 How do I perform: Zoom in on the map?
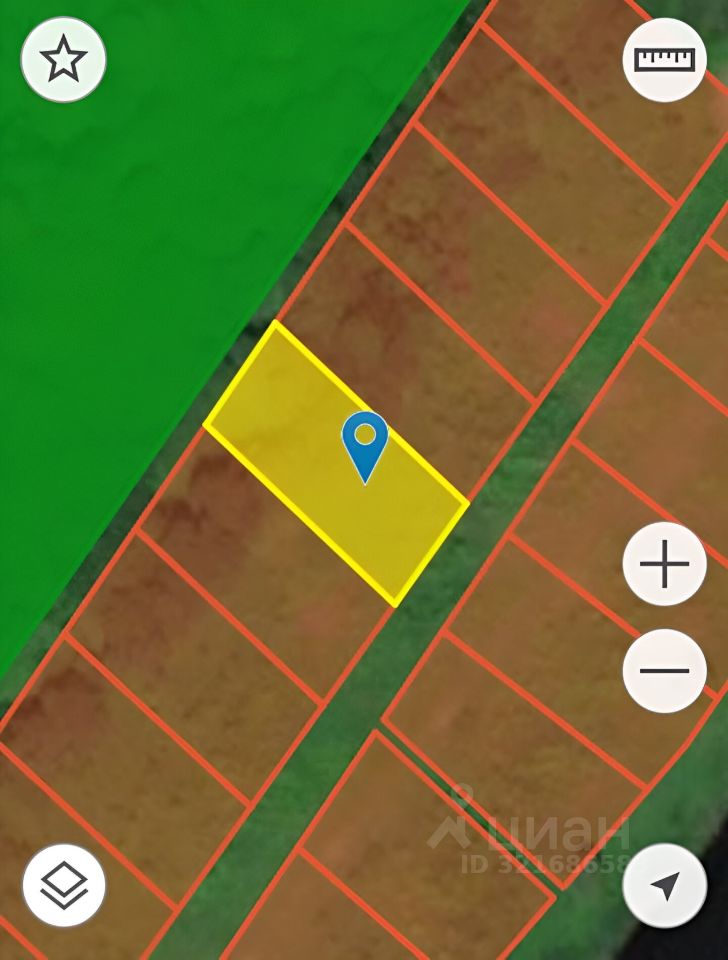pyautogui.click(x=664, y=565)
